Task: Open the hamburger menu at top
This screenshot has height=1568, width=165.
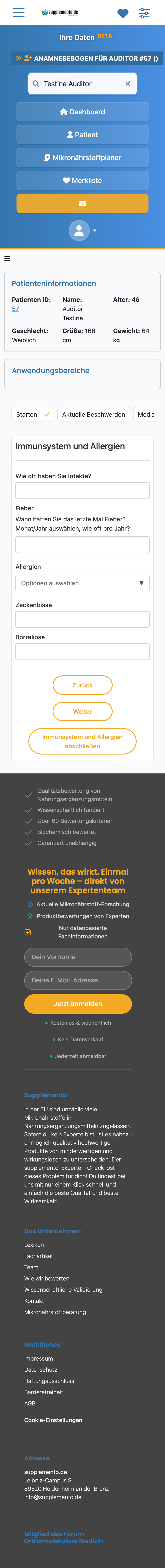Action: point(19,13)
